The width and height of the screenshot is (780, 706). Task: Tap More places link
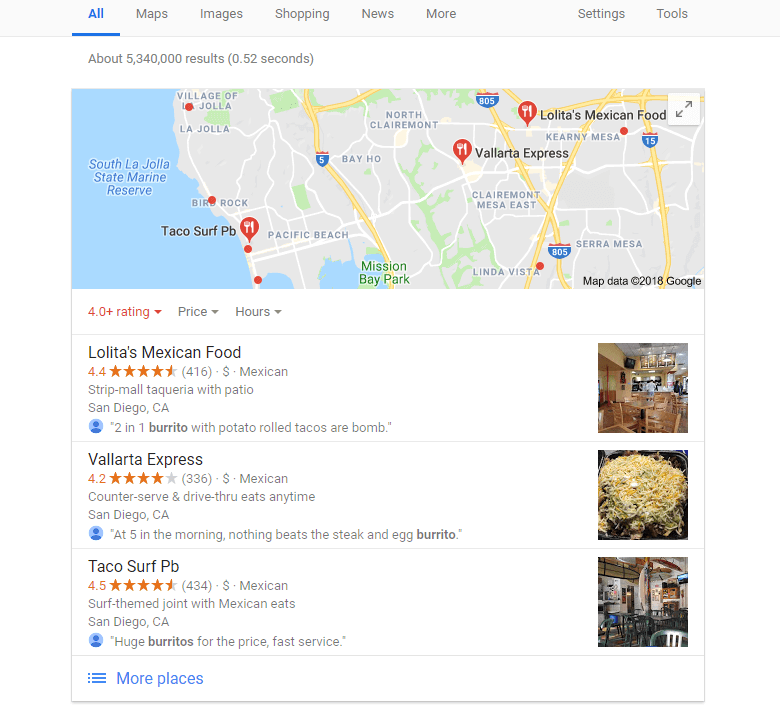pyautogui.click(x=159, y=679)
